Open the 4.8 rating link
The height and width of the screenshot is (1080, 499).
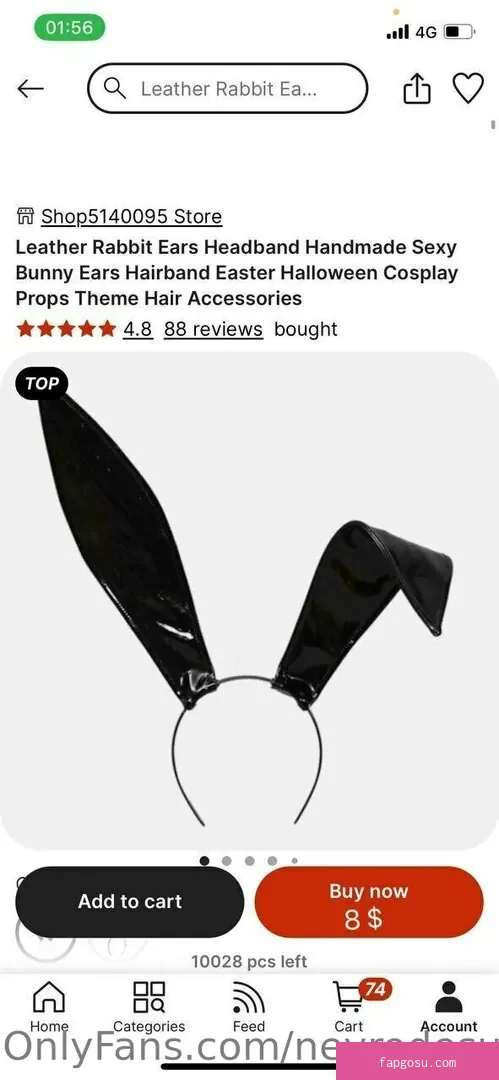pos(138,329)
